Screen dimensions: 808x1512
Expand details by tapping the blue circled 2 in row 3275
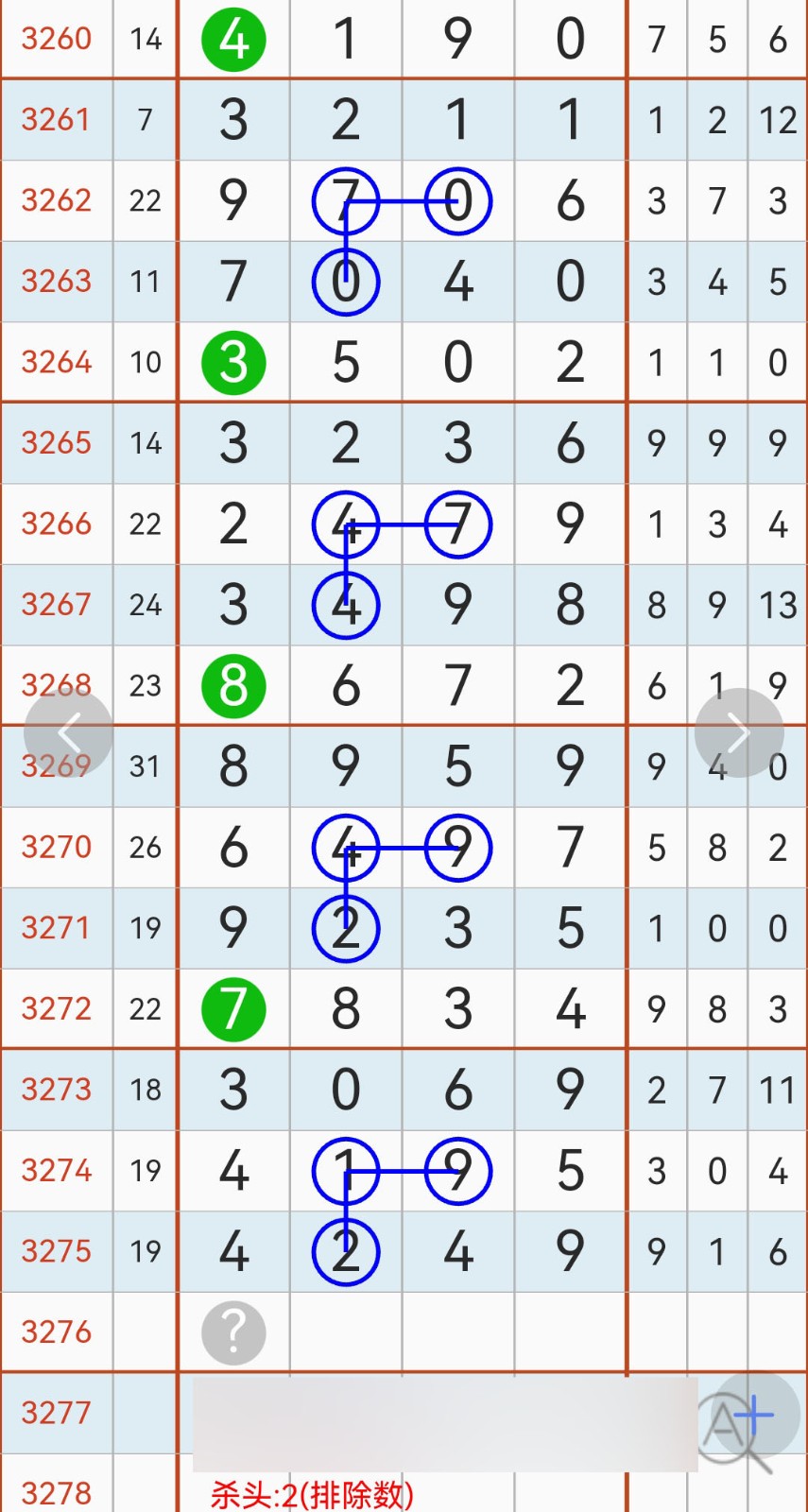pos(345,1251)
